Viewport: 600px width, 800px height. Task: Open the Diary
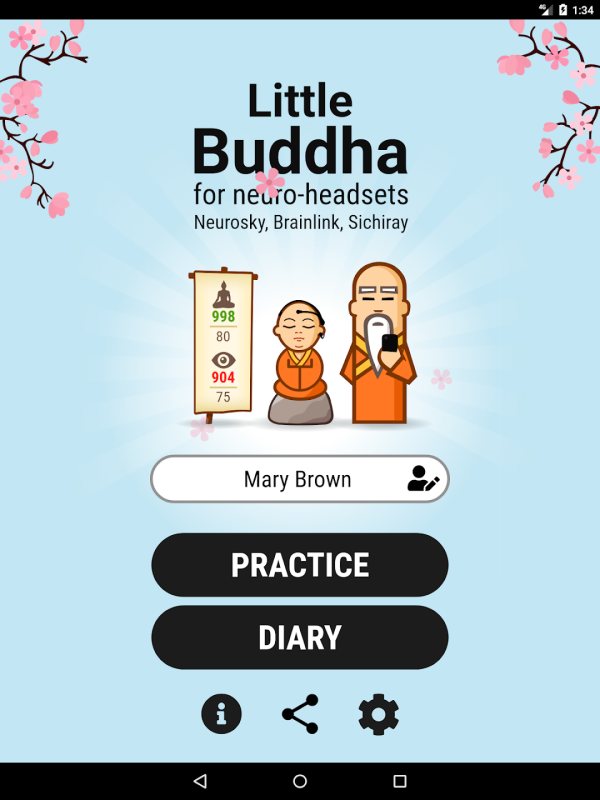tap(300, 638)
